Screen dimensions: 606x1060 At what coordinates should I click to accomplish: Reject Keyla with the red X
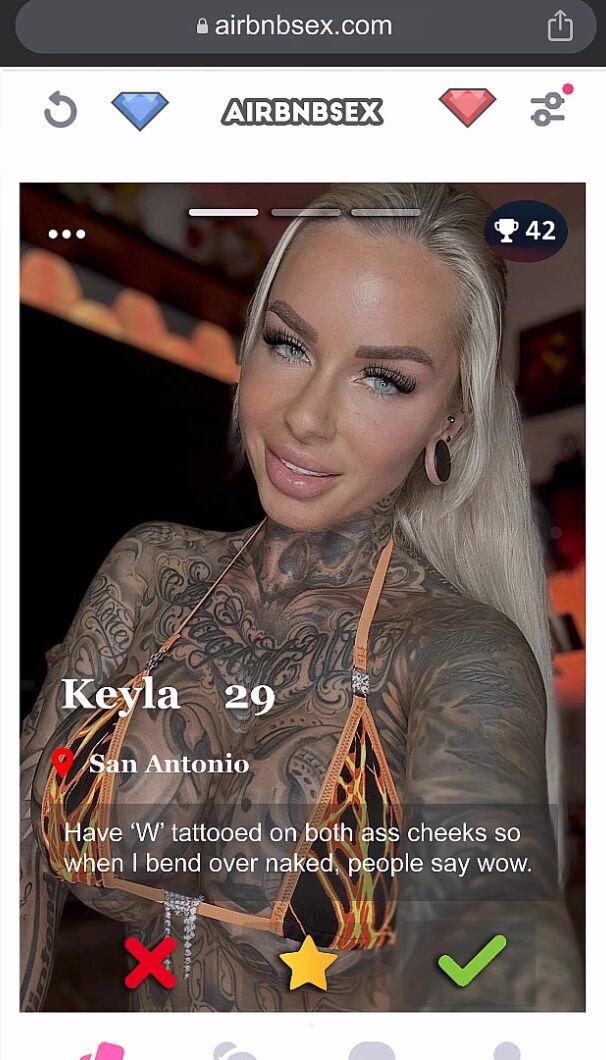pyautogui.click(x=150, y=962)
